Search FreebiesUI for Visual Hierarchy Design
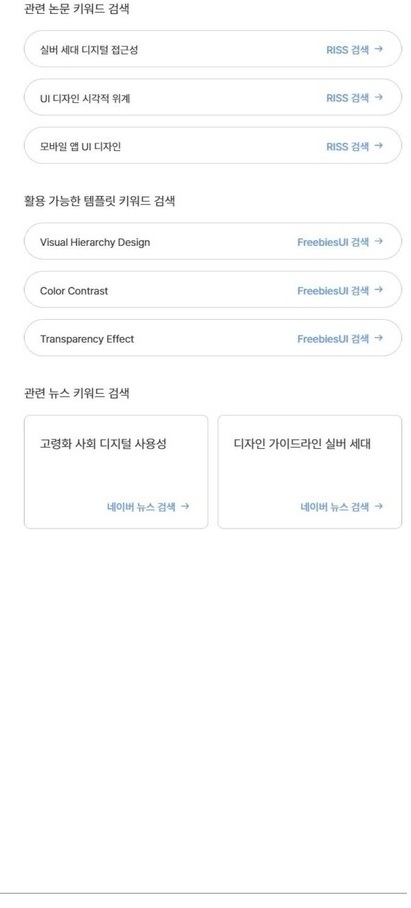411x908 pixels. click(212, 241)
